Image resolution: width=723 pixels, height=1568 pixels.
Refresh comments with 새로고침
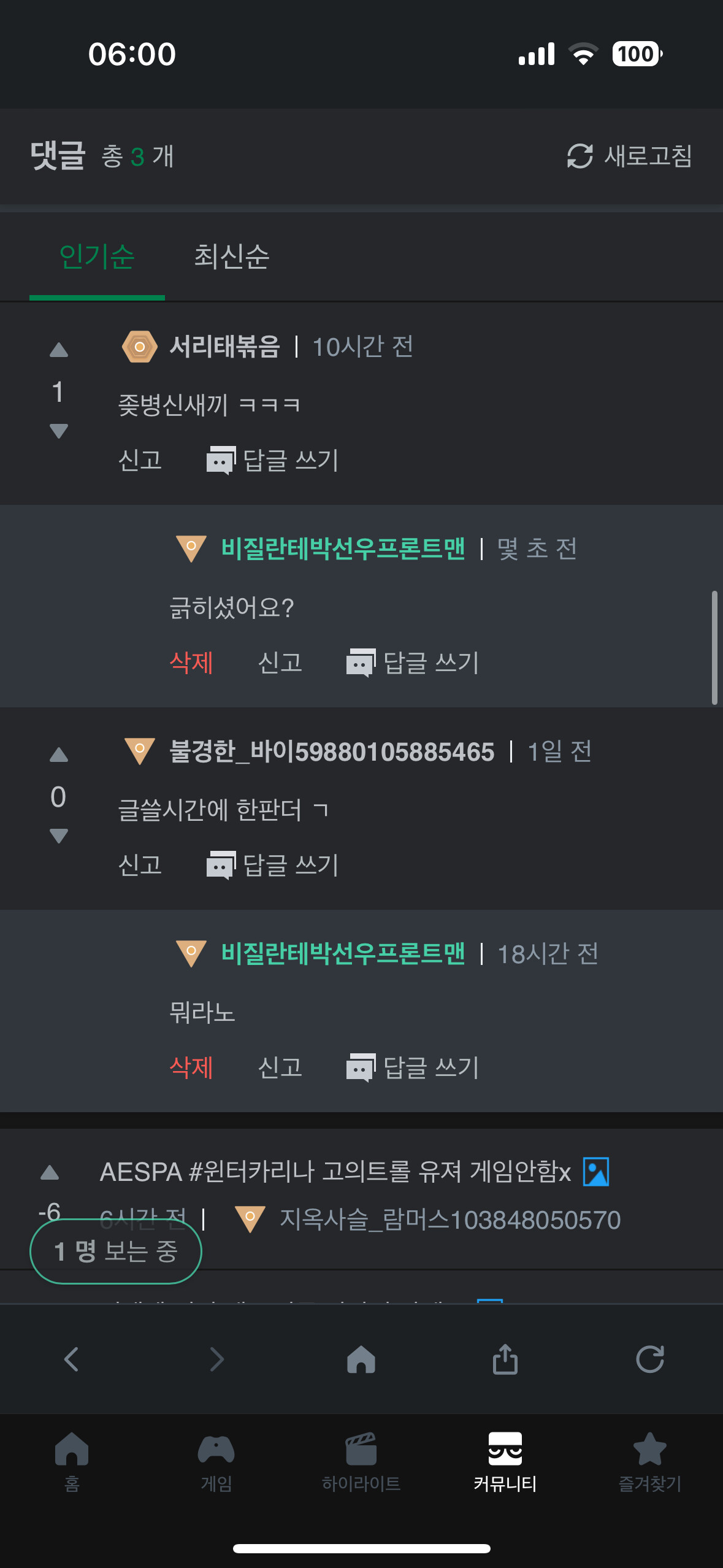(630, 156)
